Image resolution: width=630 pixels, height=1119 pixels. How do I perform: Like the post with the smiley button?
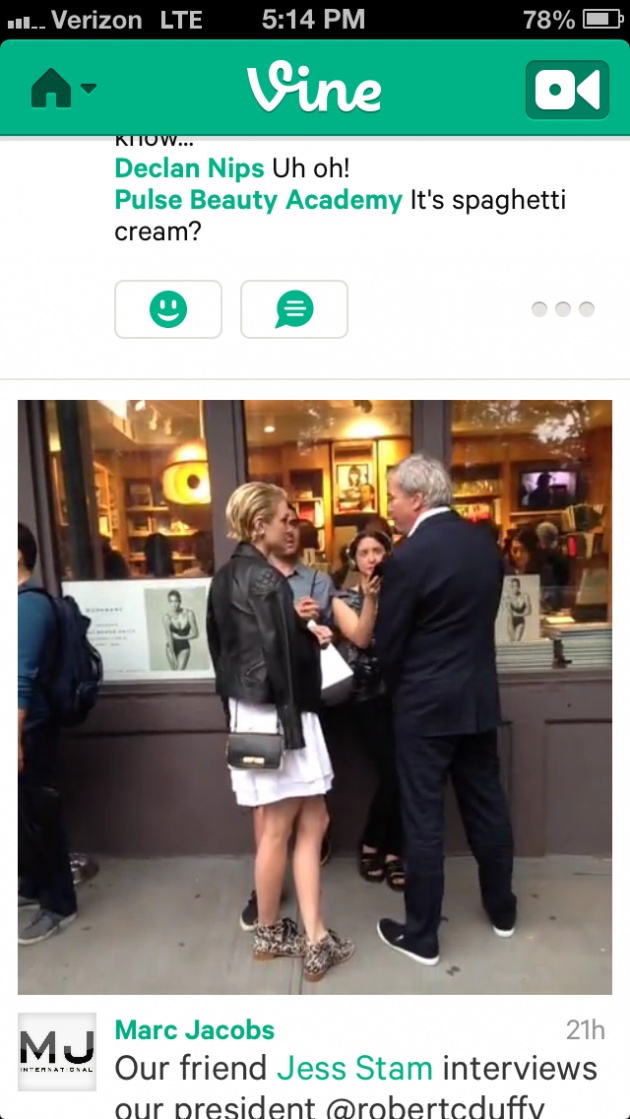click(168, 309)
